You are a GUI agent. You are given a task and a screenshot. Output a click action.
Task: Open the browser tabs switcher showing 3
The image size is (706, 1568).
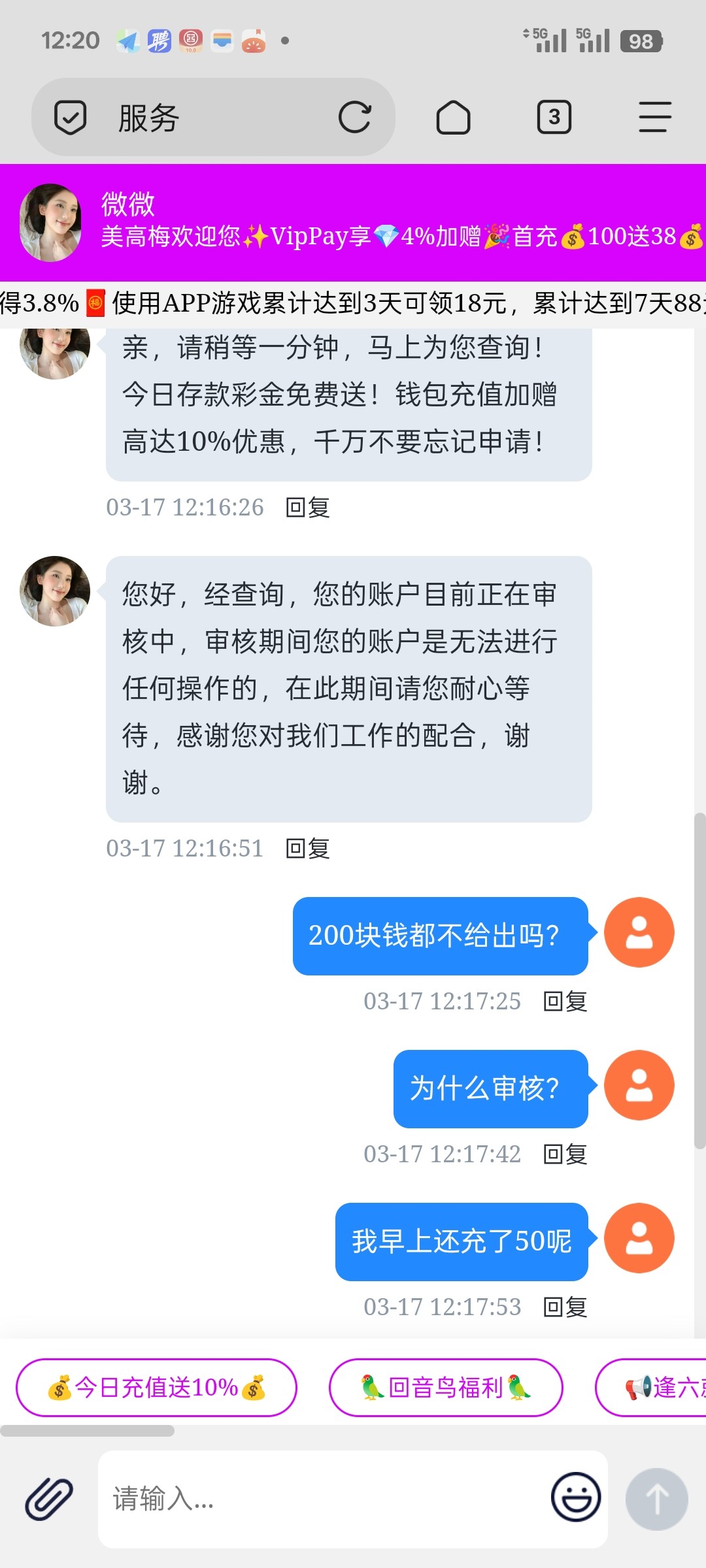554,118
